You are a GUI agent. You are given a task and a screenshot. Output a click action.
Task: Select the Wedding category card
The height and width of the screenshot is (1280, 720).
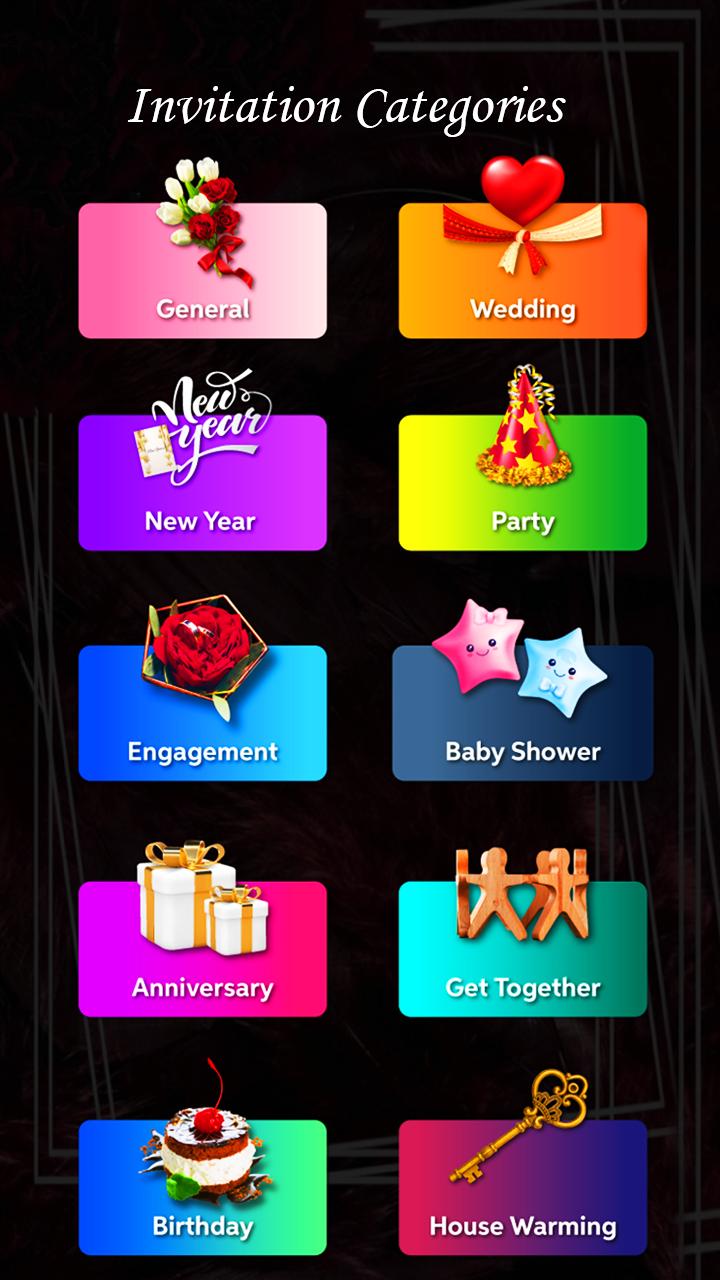tap(523, 270)
